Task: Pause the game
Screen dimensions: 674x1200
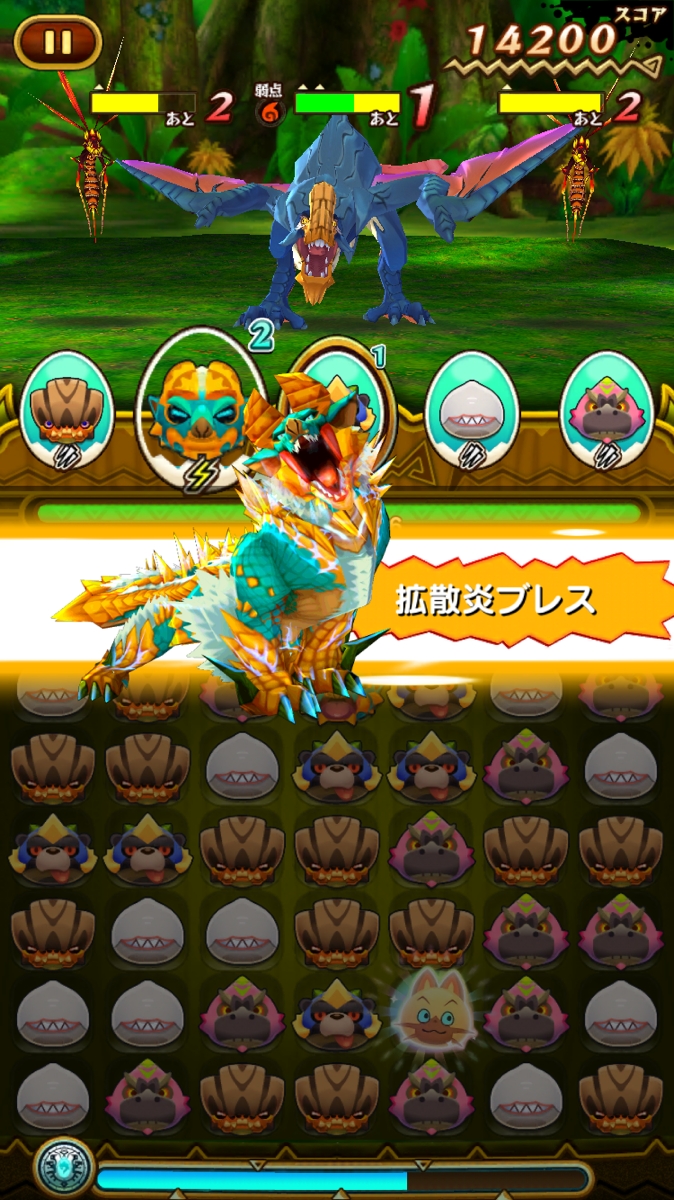Action: (x=58, y=42)
